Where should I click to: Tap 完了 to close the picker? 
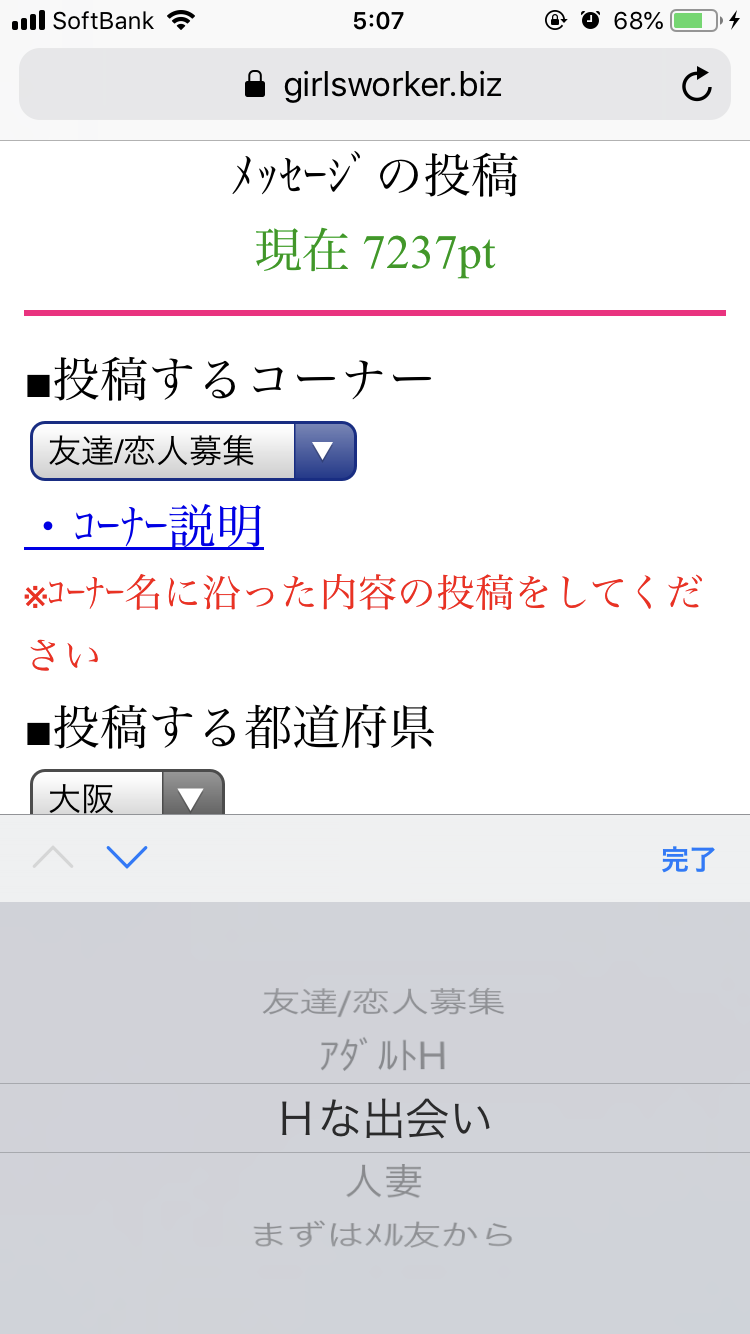[x=688, y=859]
